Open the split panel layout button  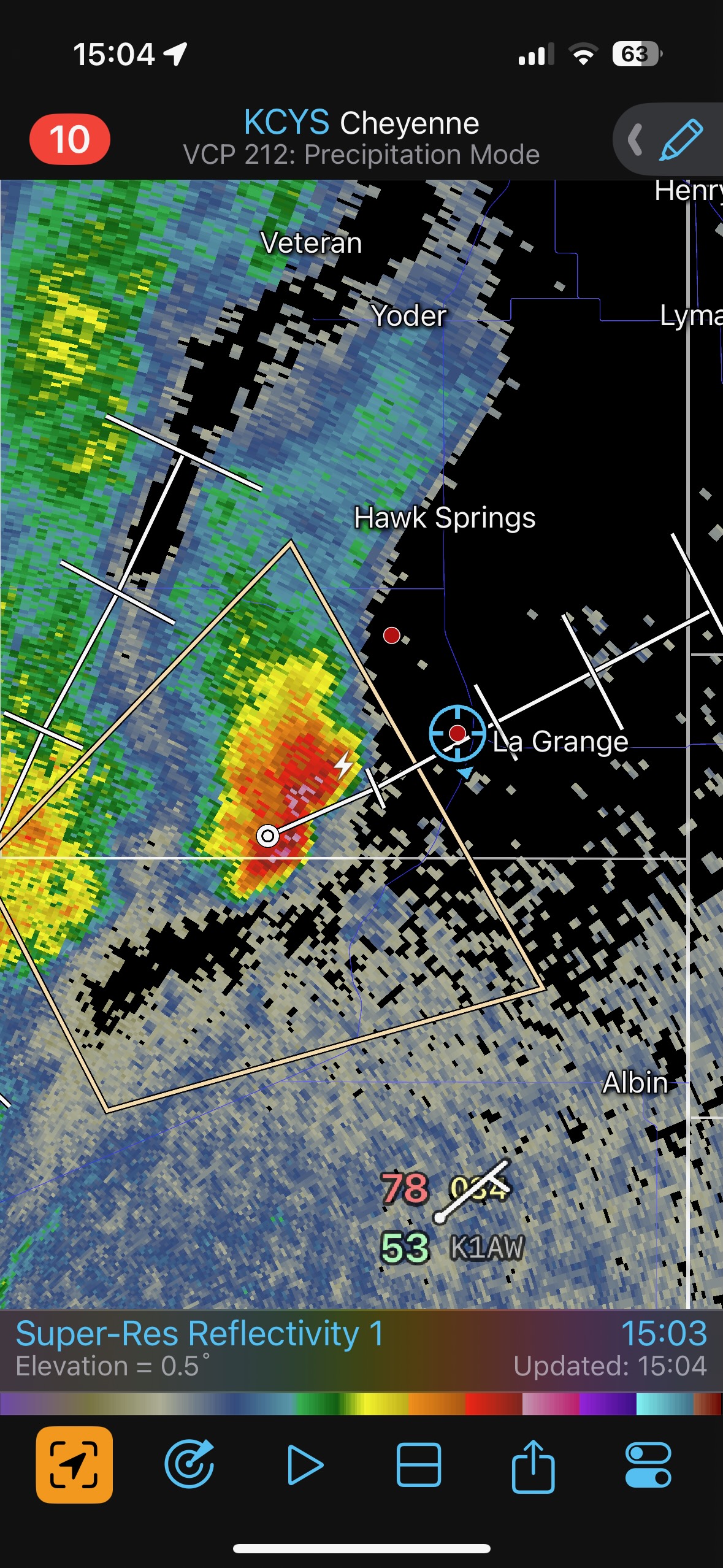[419, 1464]
